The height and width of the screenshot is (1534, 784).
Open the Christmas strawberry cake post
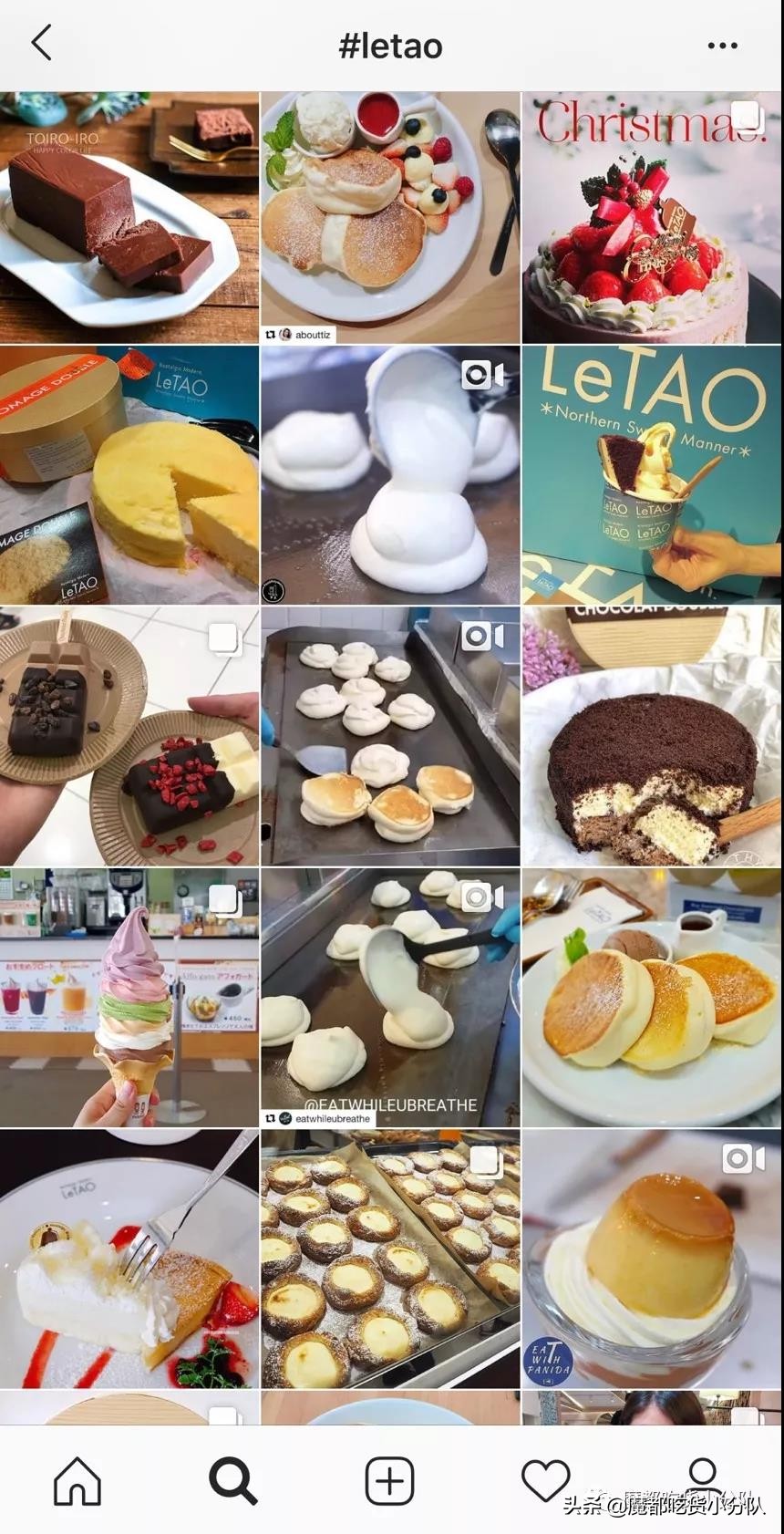pyautogui.click(x=651, y=217)
